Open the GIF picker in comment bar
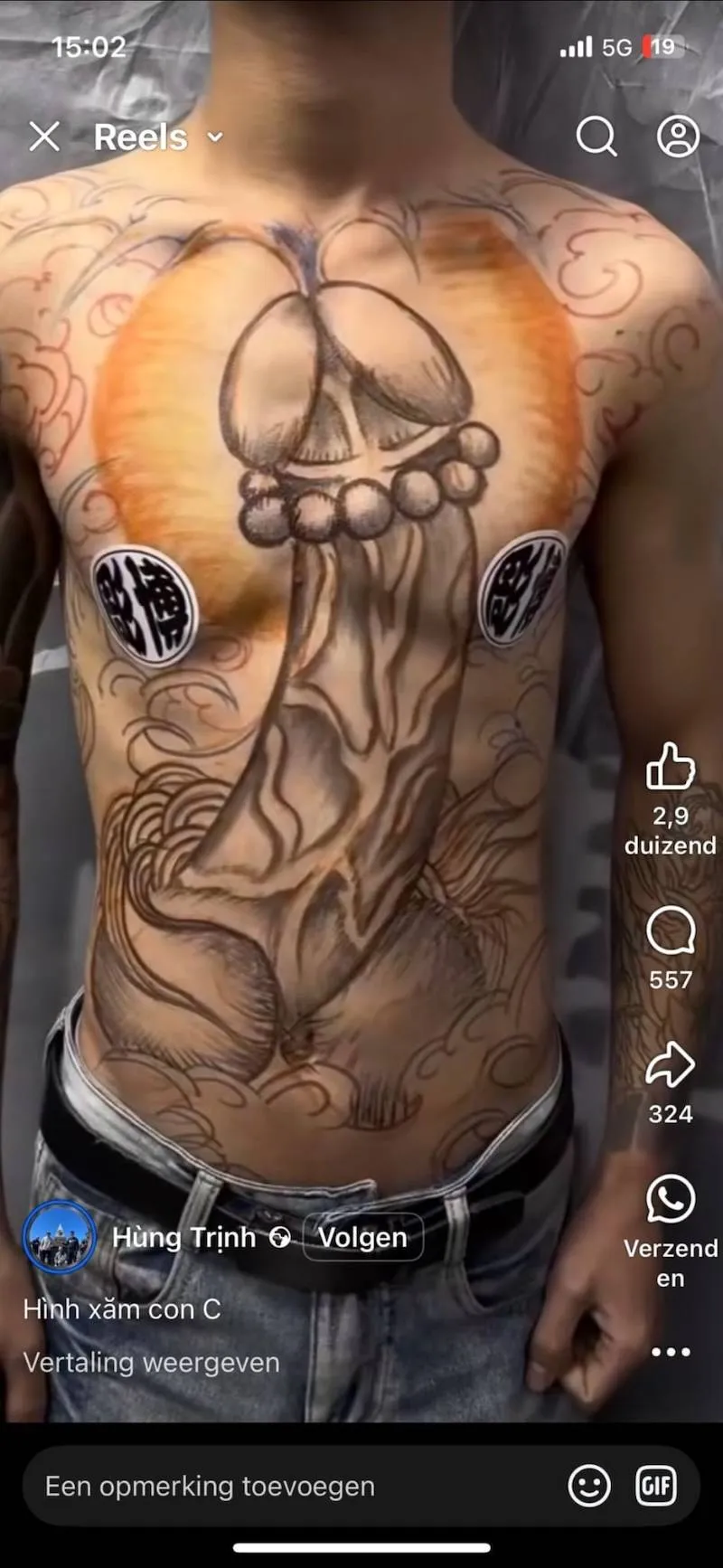This screenshot has width=723, height=1568. pos(656,1486)
